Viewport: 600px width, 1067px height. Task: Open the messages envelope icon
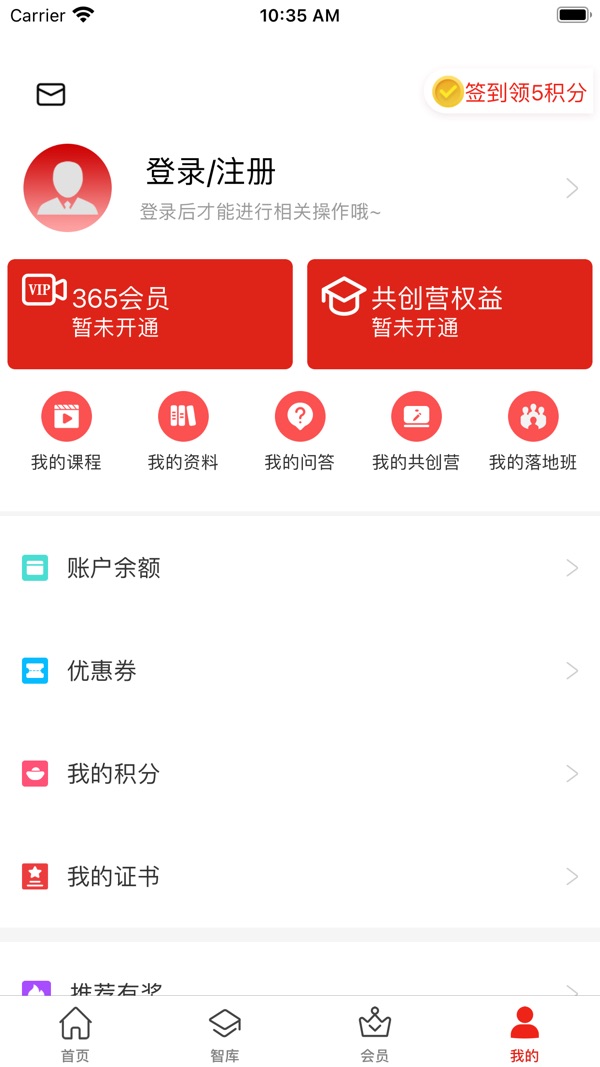coord(51,94)
